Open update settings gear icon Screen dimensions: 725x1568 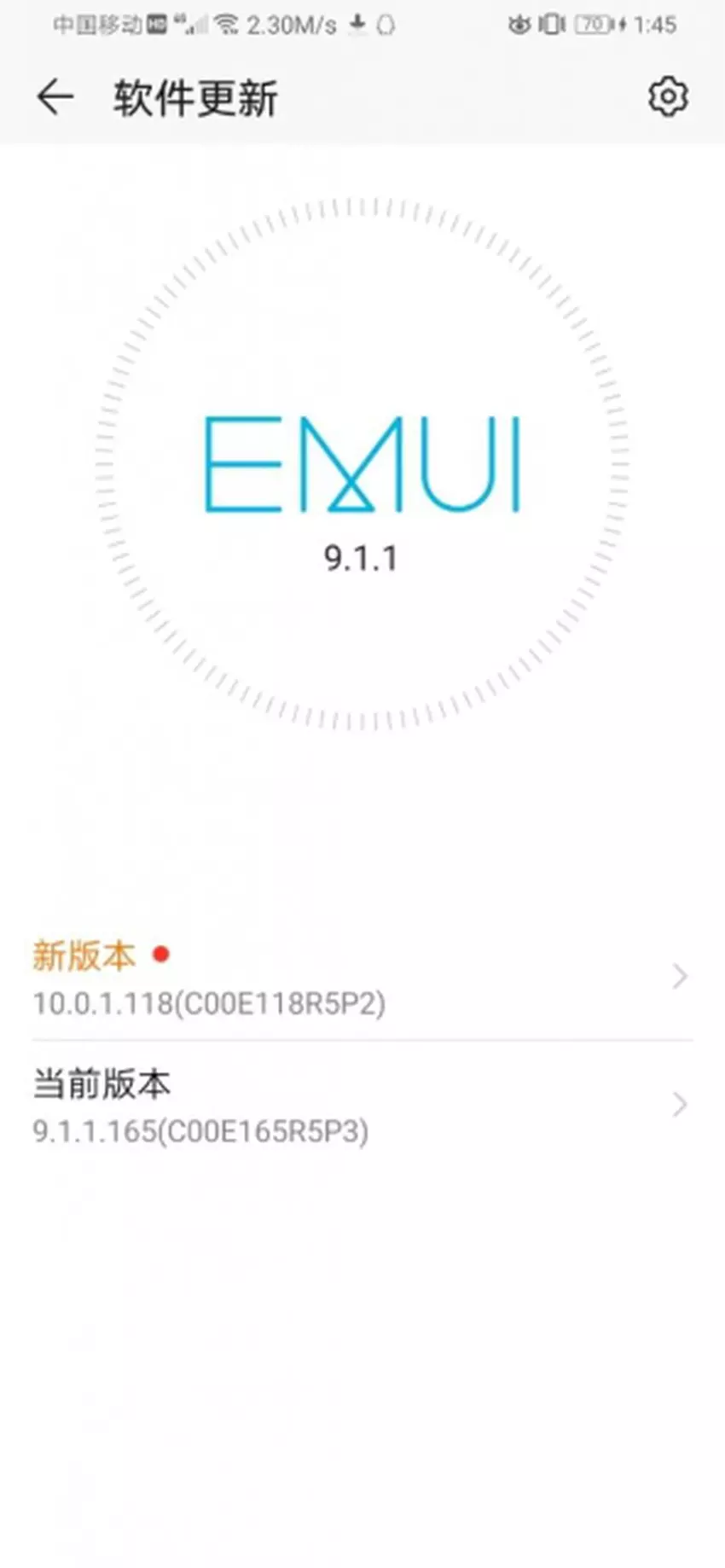667,97
